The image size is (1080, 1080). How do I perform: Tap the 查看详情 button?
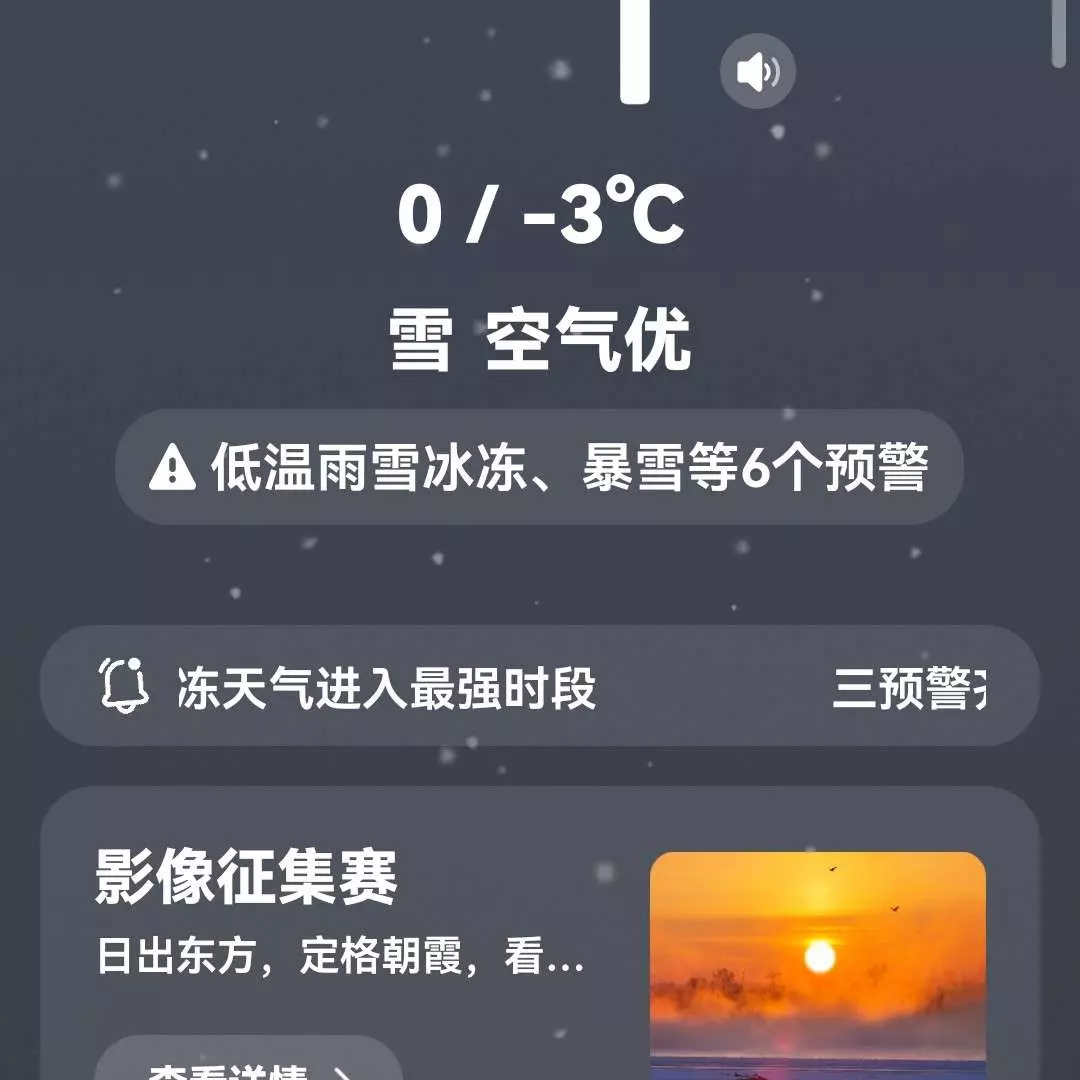pyautogui.click(x=248, y=1065)
